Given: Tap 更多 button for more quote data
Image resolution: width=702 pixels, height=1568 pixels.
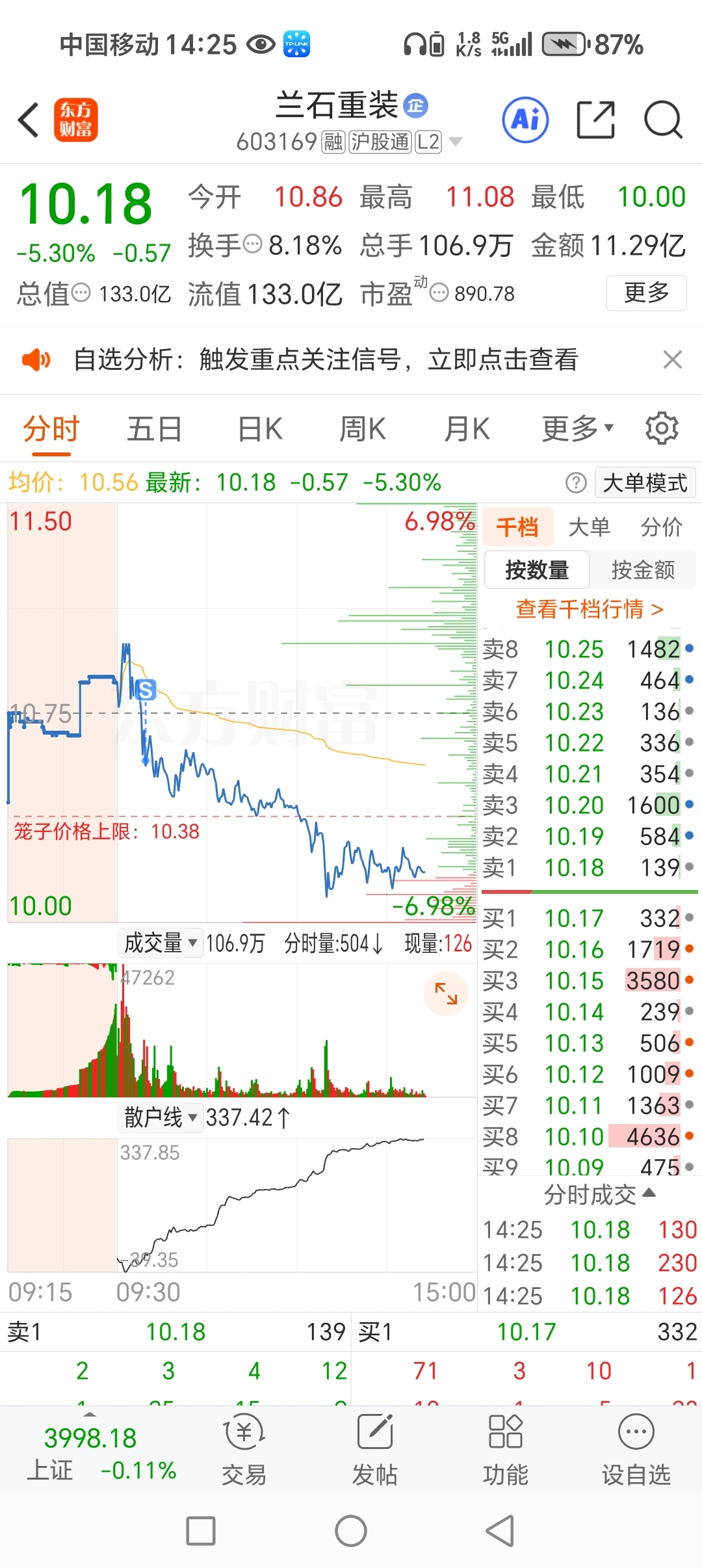Looking at the screenshot, I should [x=645, y=293].
